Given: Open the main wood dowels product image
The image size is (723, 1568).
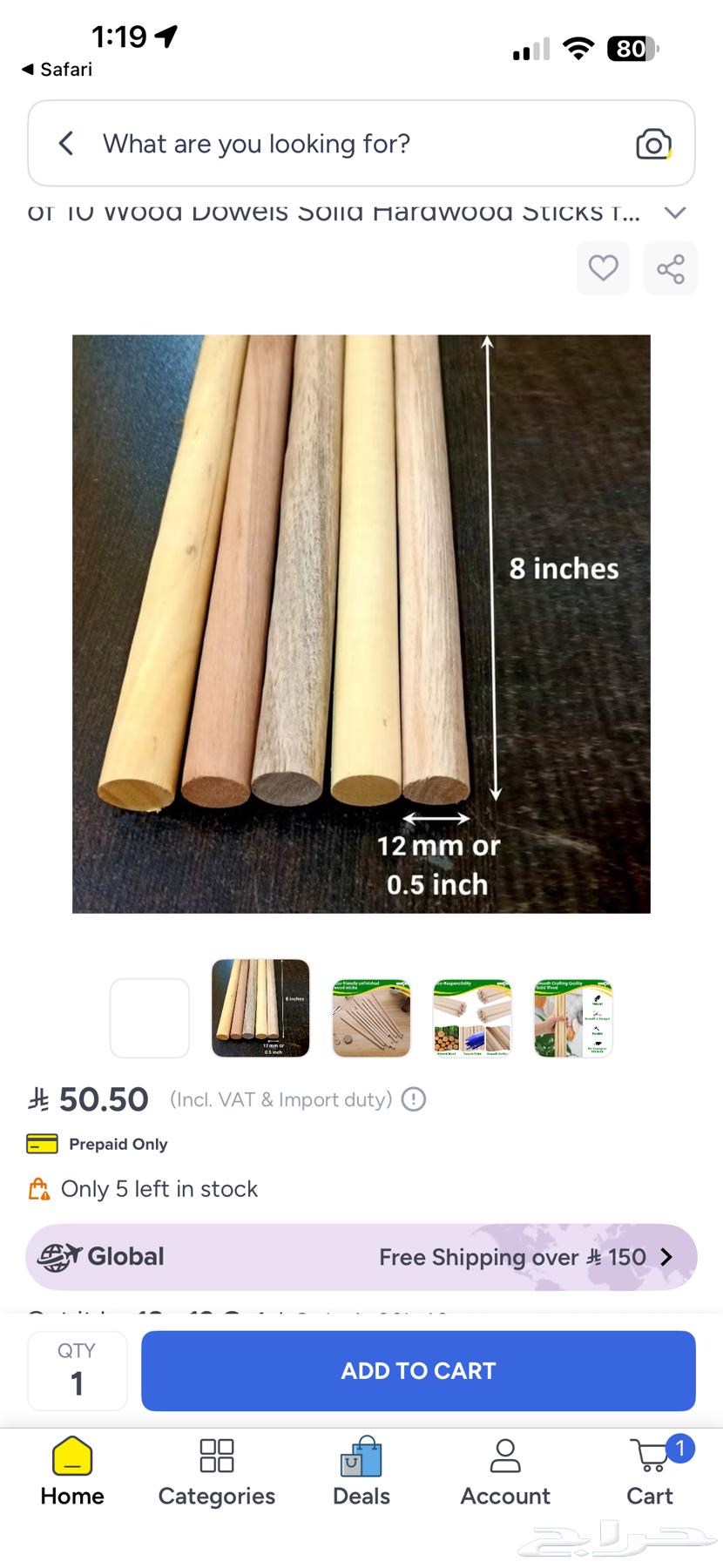Looking at the screenshot, I should [361, 624].
